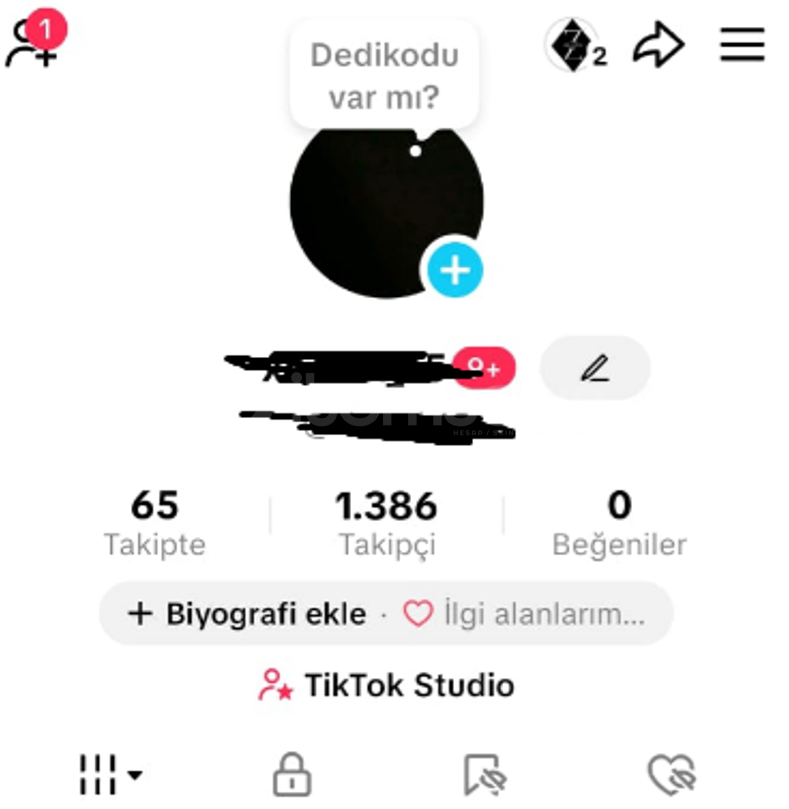This screenshot has width=789, height=809.
Task: Tap the "Dedikodu var mı?" note bubble
Action: point(385,73)
